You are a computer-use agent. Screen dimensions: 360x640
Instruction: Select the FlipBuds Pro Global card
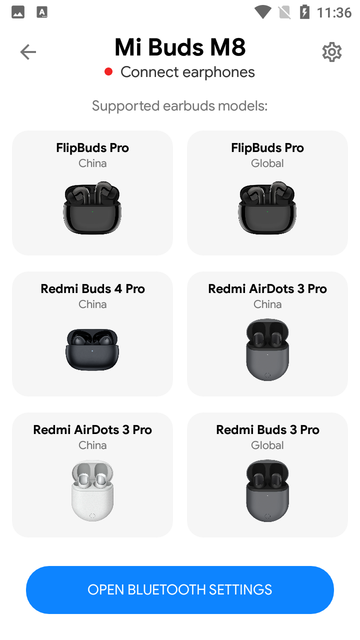(267, 193)
